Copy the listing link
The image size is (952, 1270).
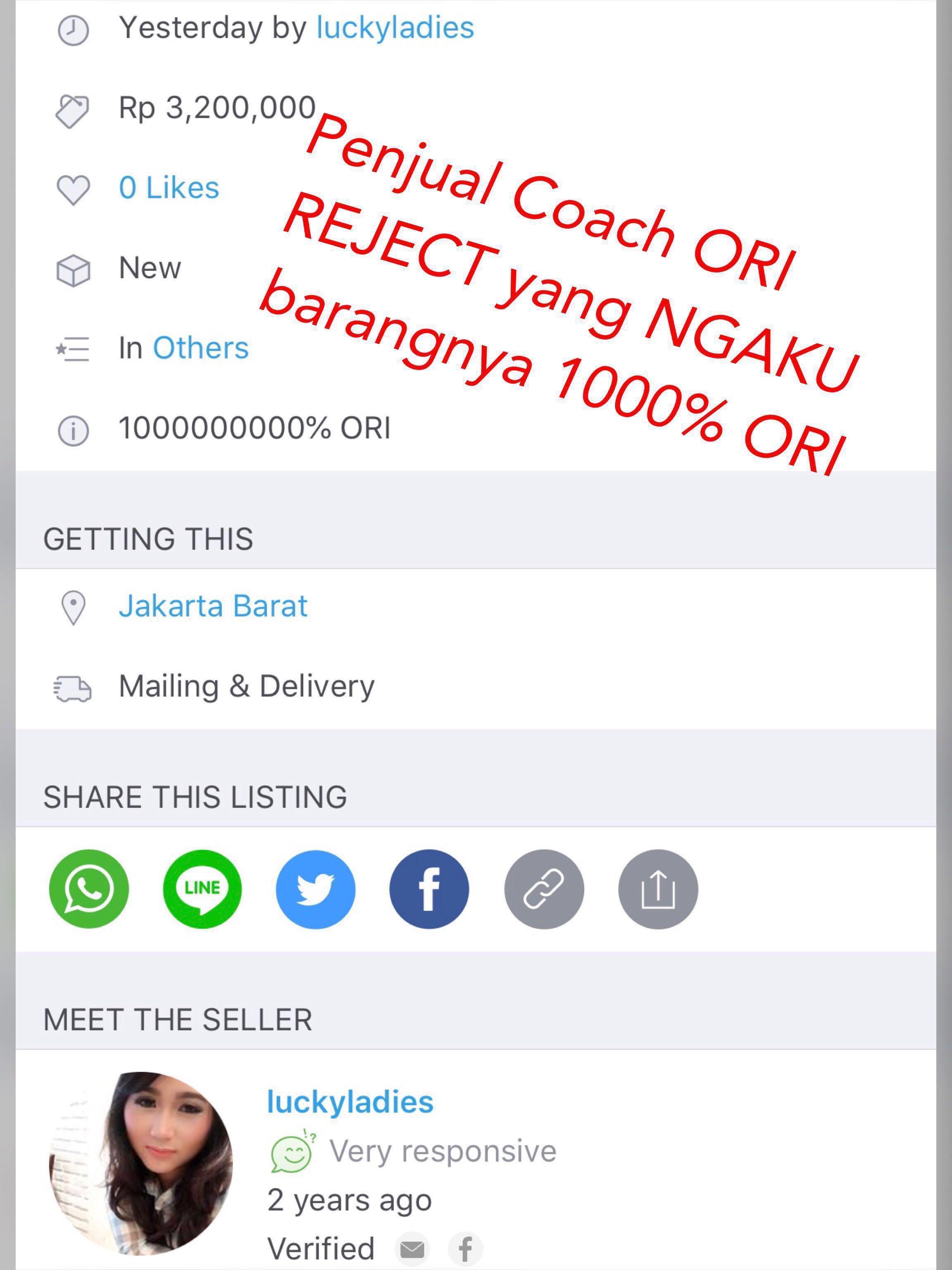tap(544, 889)
